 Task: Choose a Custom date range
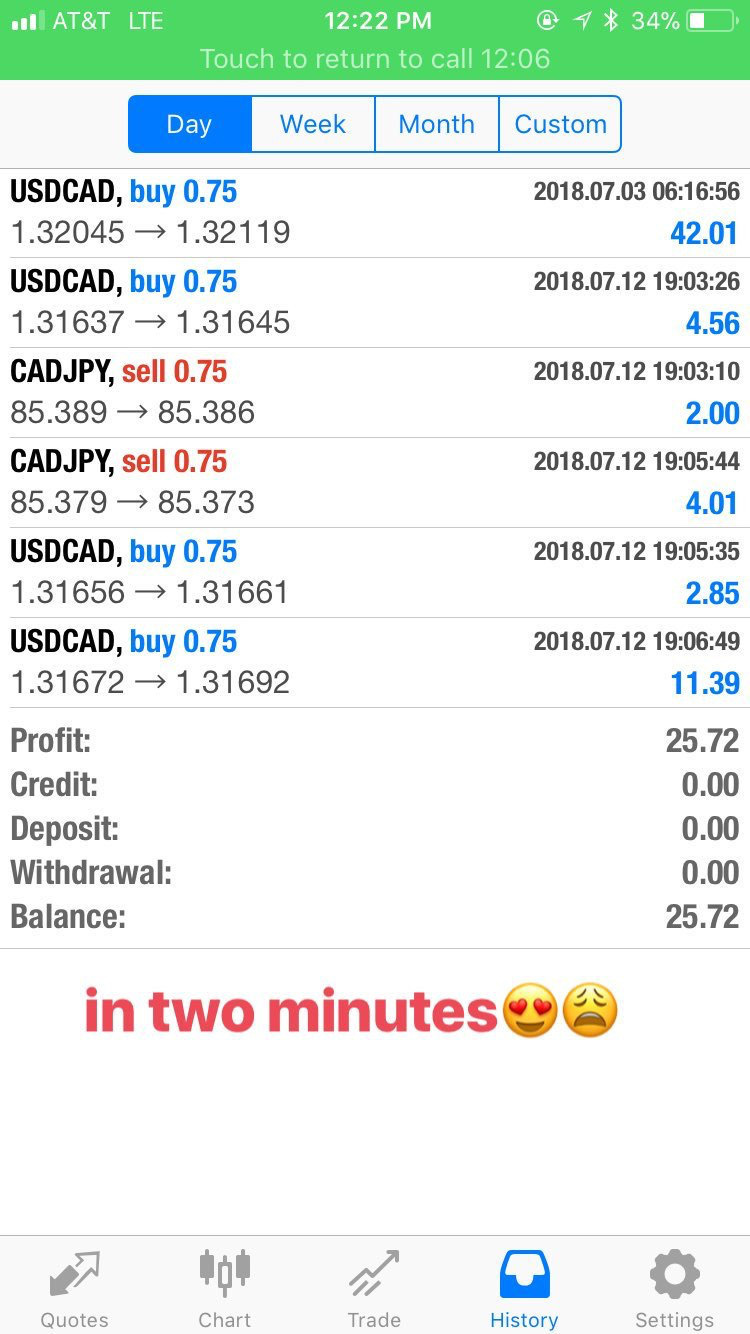click(560, 124)
